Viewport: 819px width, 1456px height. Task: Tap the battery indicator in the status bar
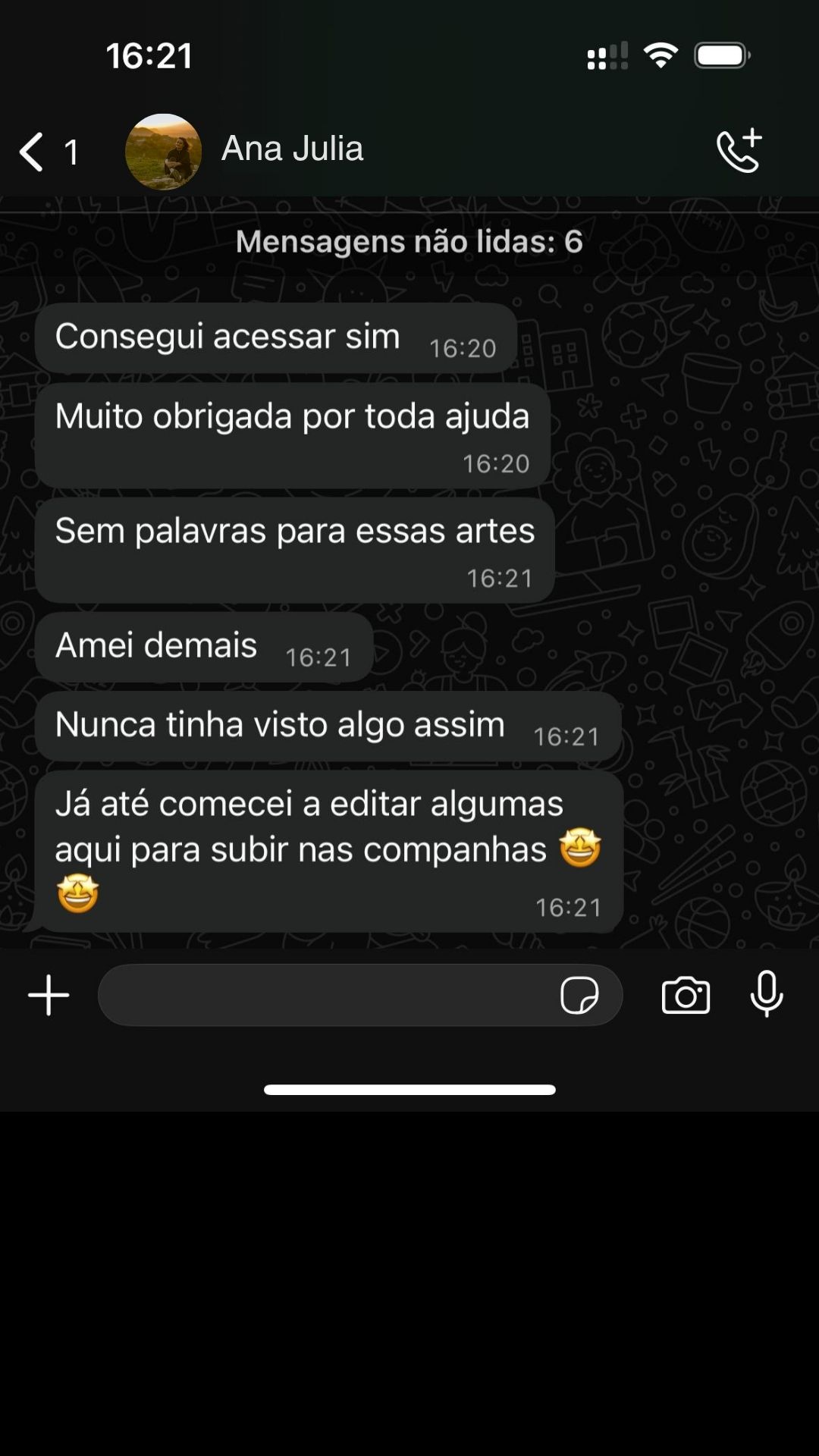pyautogui.click(x=720, y=55)
